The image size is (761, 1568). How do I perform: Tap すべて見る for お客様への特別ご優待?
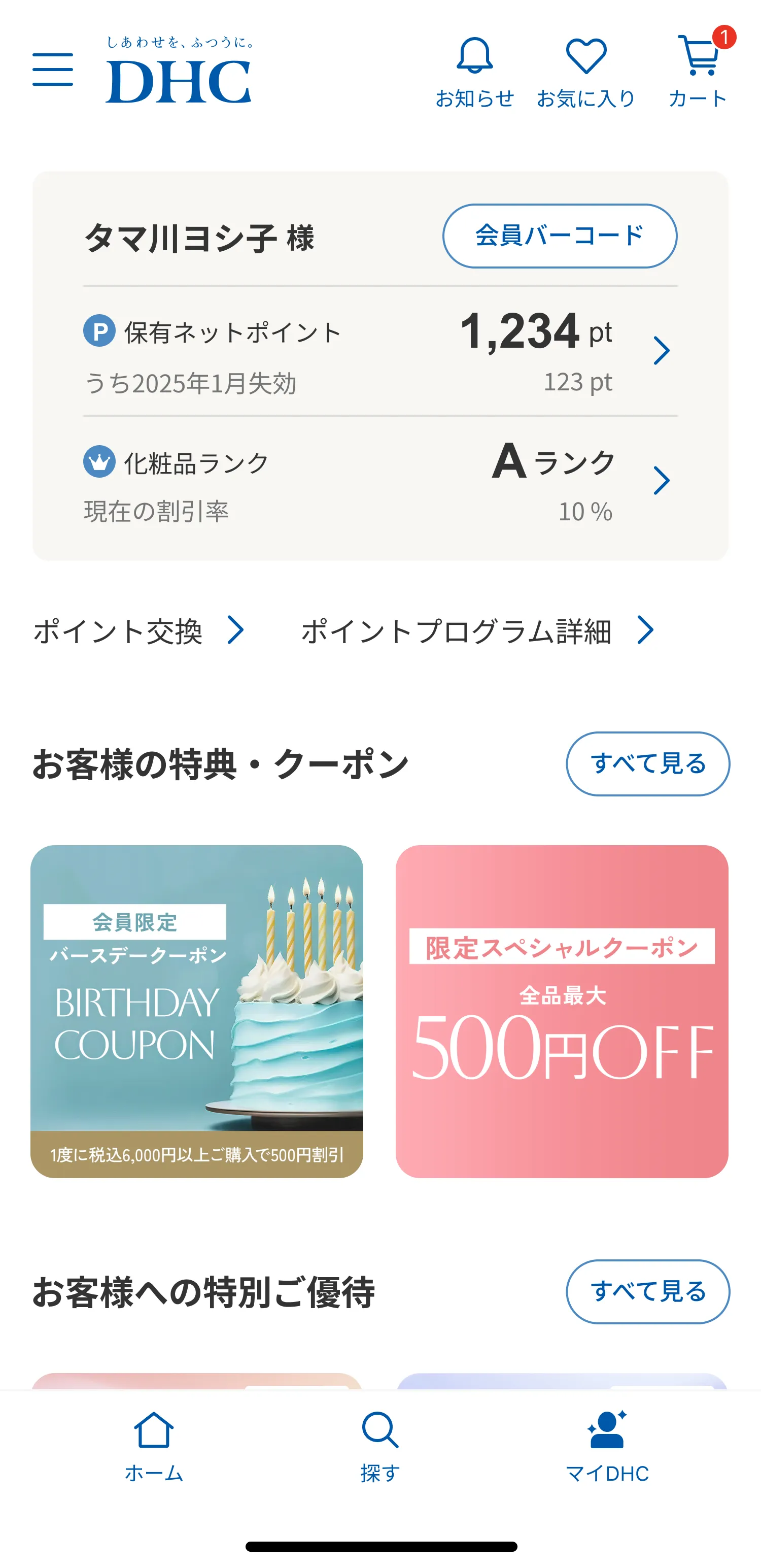click(x=647, y=1292)
